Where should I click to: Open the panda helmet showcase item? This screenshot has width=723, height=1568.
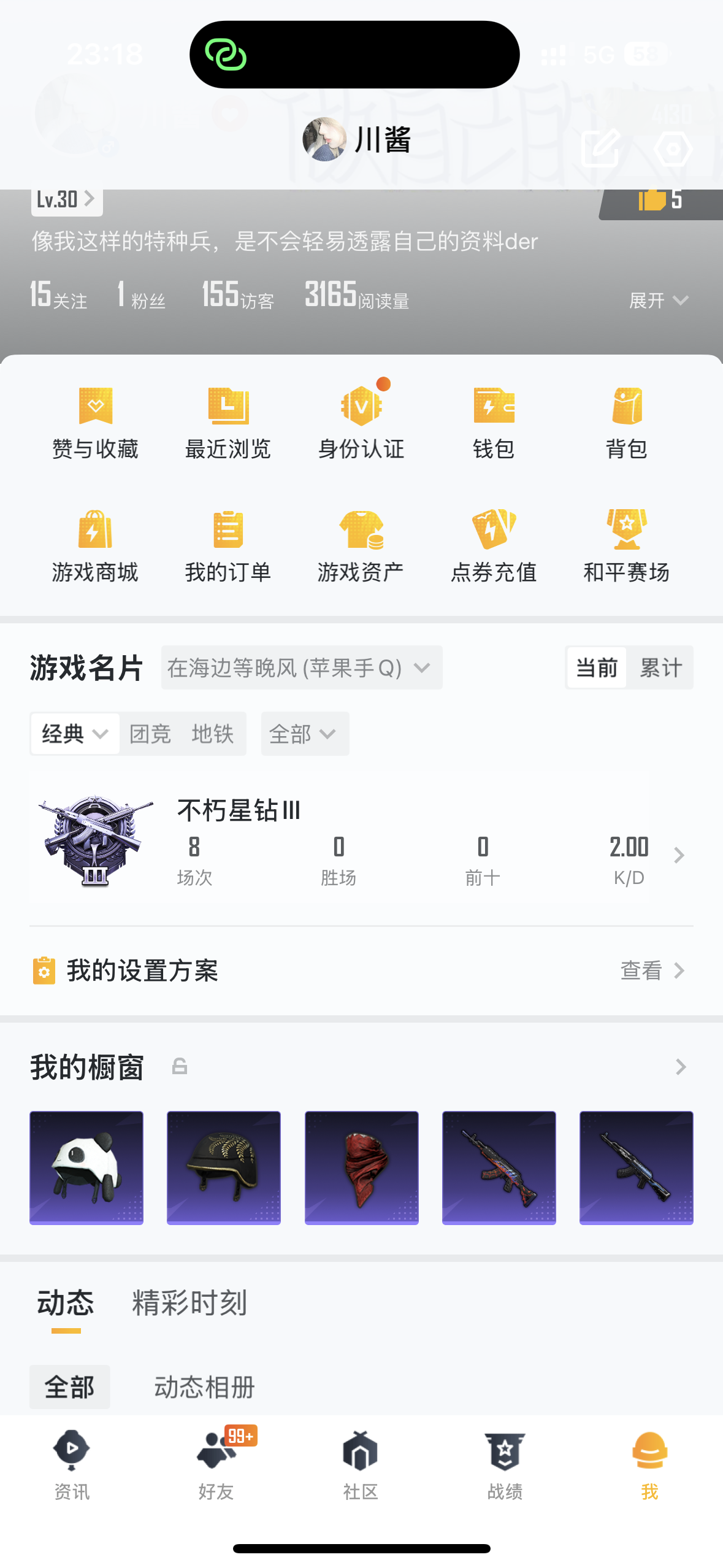86,1167
